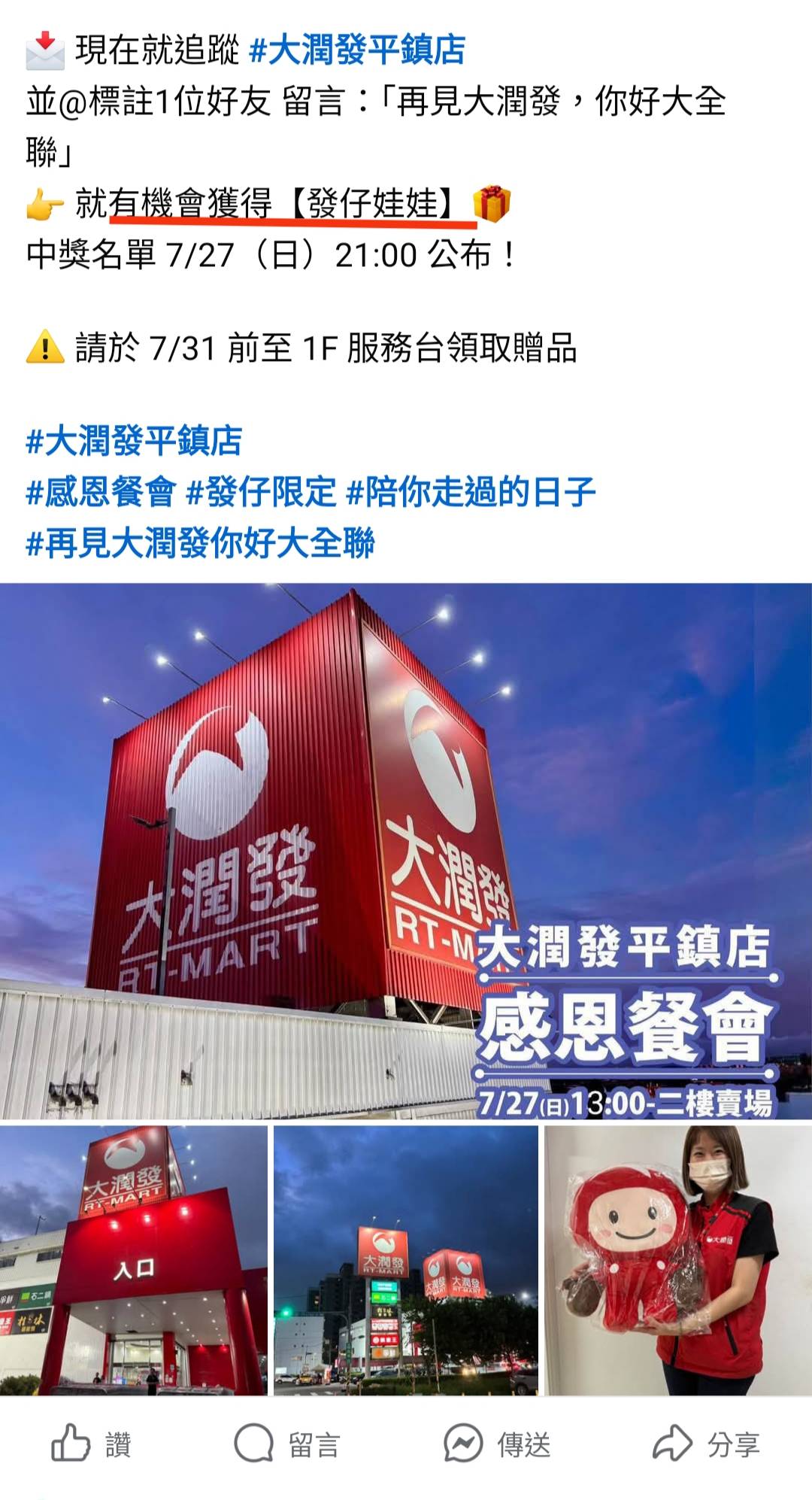Open the top #大潤發平鎮店 hashtag after 現在就追蹤
This screenshot has height=1500, width=812.
(357, 50)
